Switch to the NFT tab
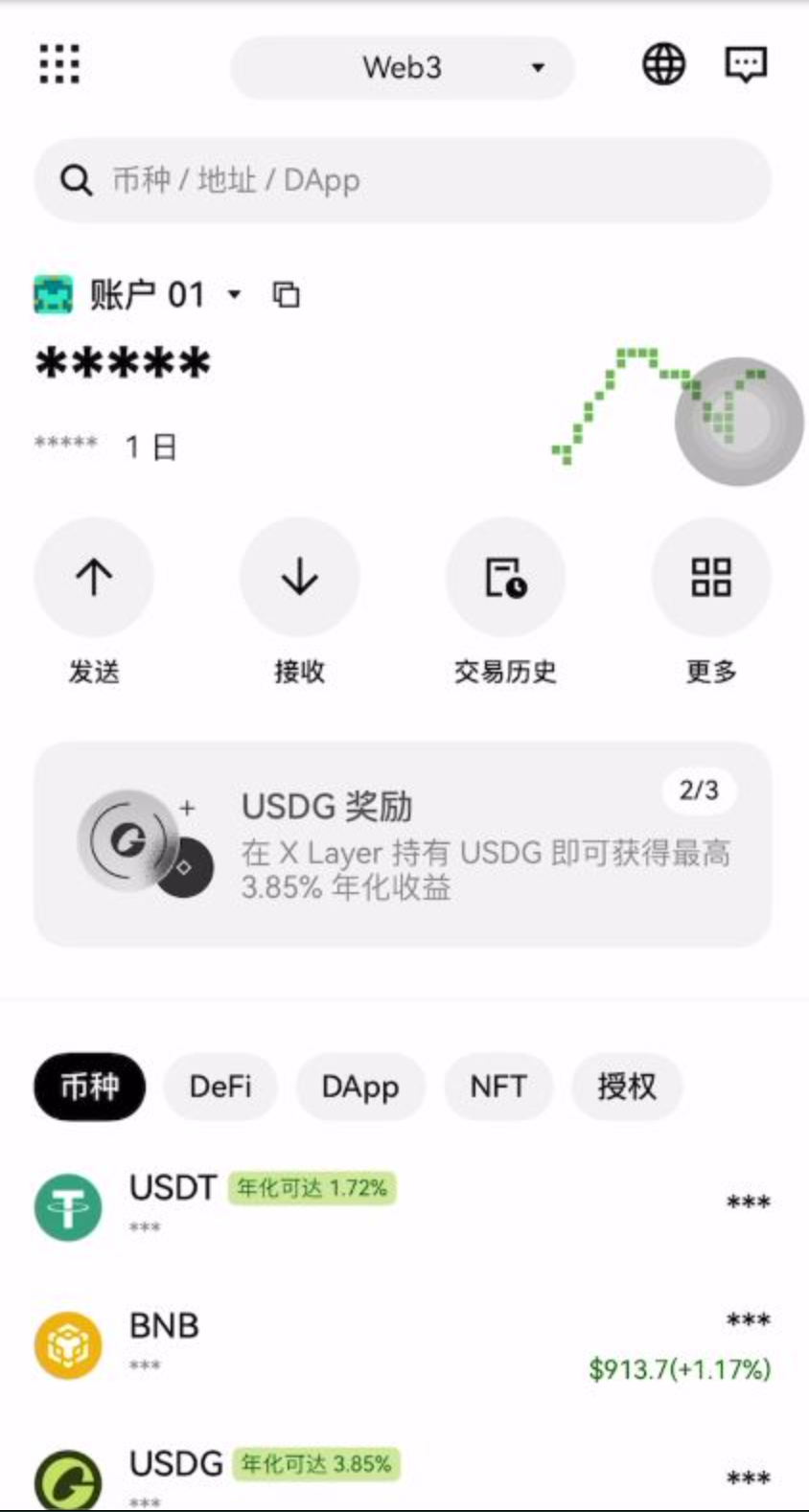The image size is (809, 1512). [498, 1087]
